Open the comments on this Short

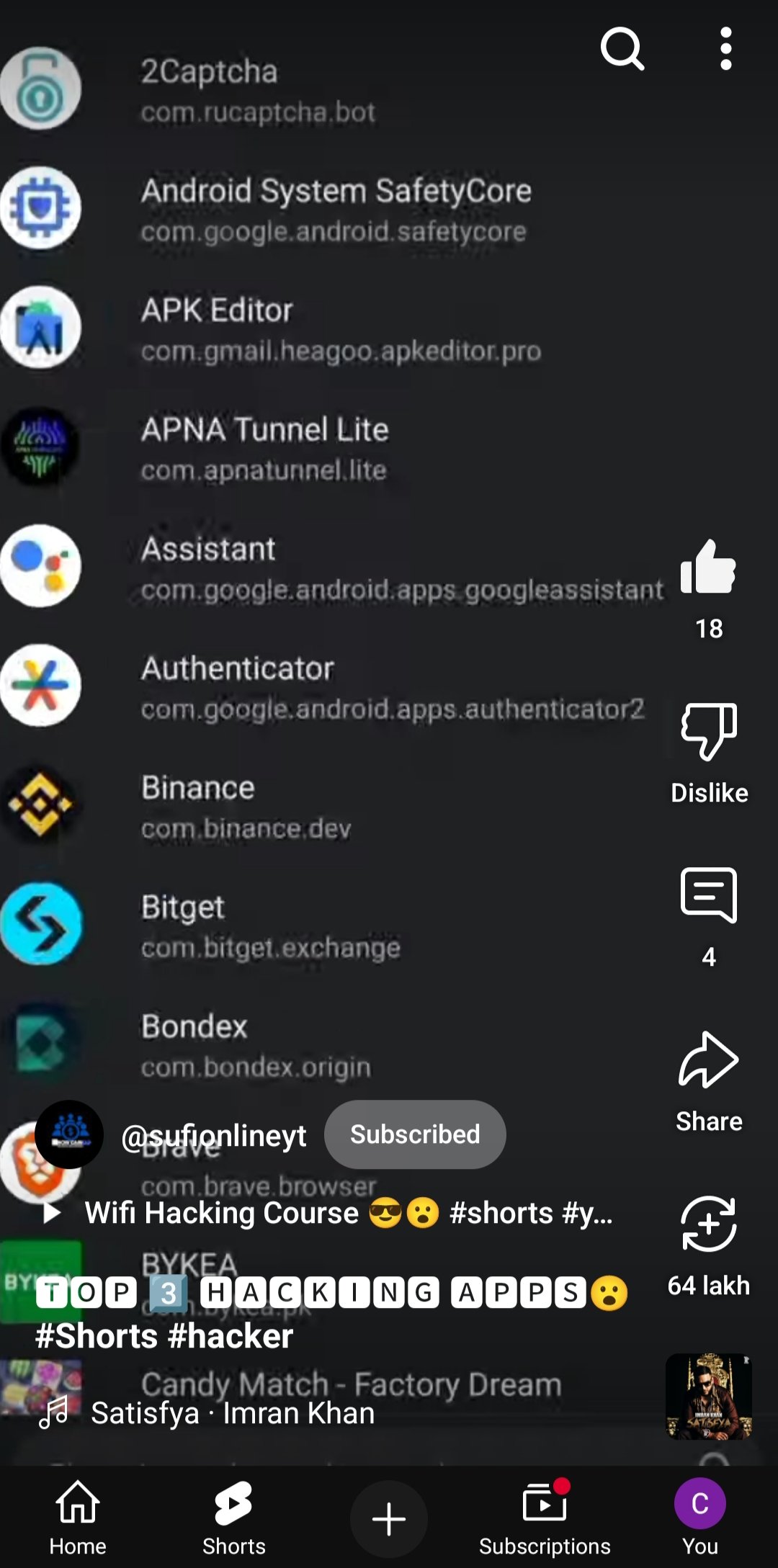click(708, 896)
